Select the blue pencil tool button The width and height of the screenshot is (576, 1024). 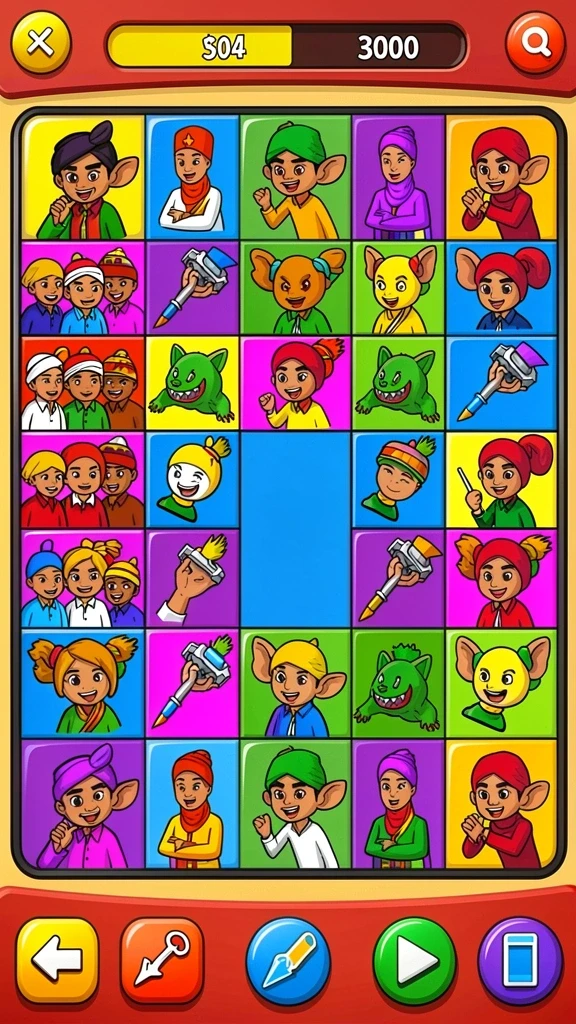click(x=288, y=961)
